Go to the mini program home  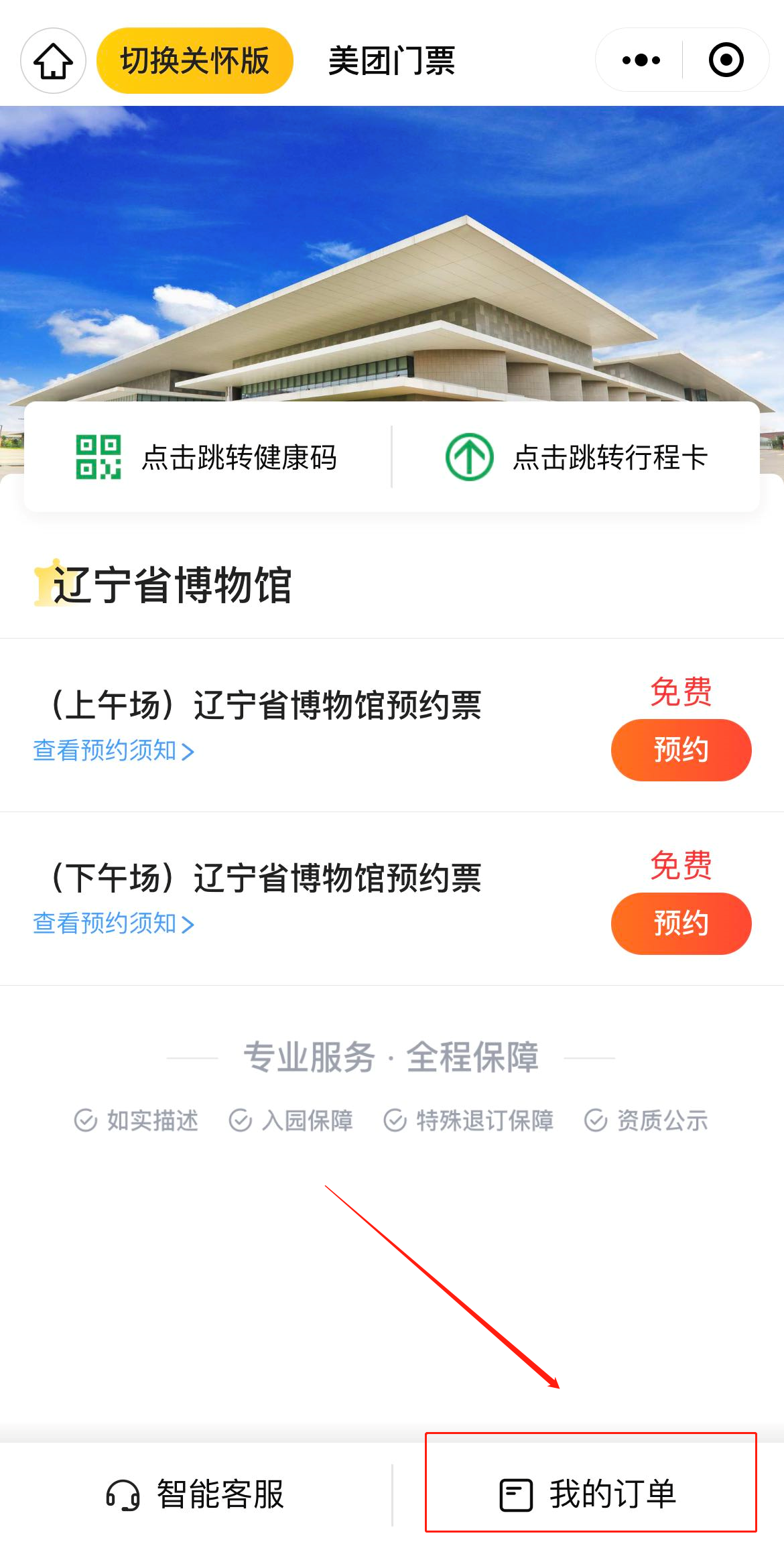[53, 60]
